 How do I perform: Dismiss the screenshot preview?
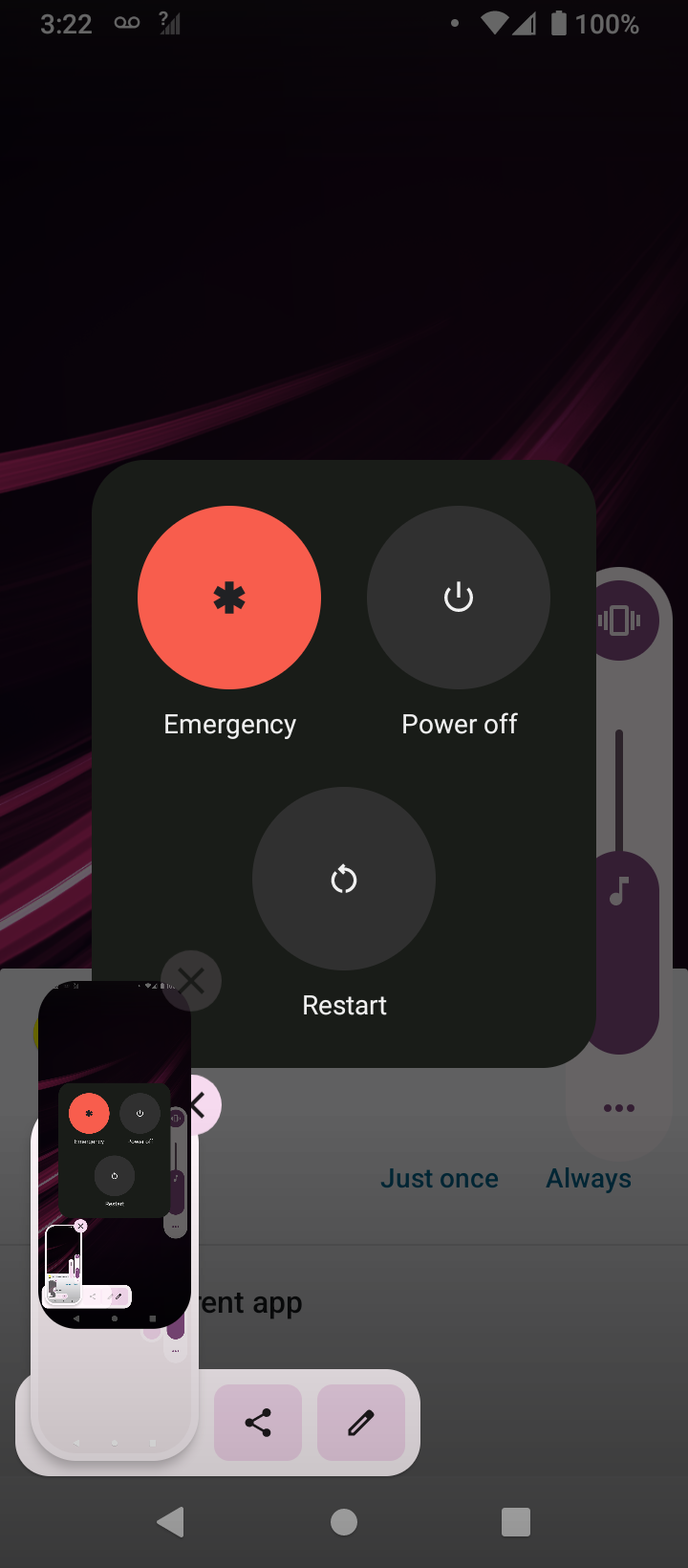[191, 980]
